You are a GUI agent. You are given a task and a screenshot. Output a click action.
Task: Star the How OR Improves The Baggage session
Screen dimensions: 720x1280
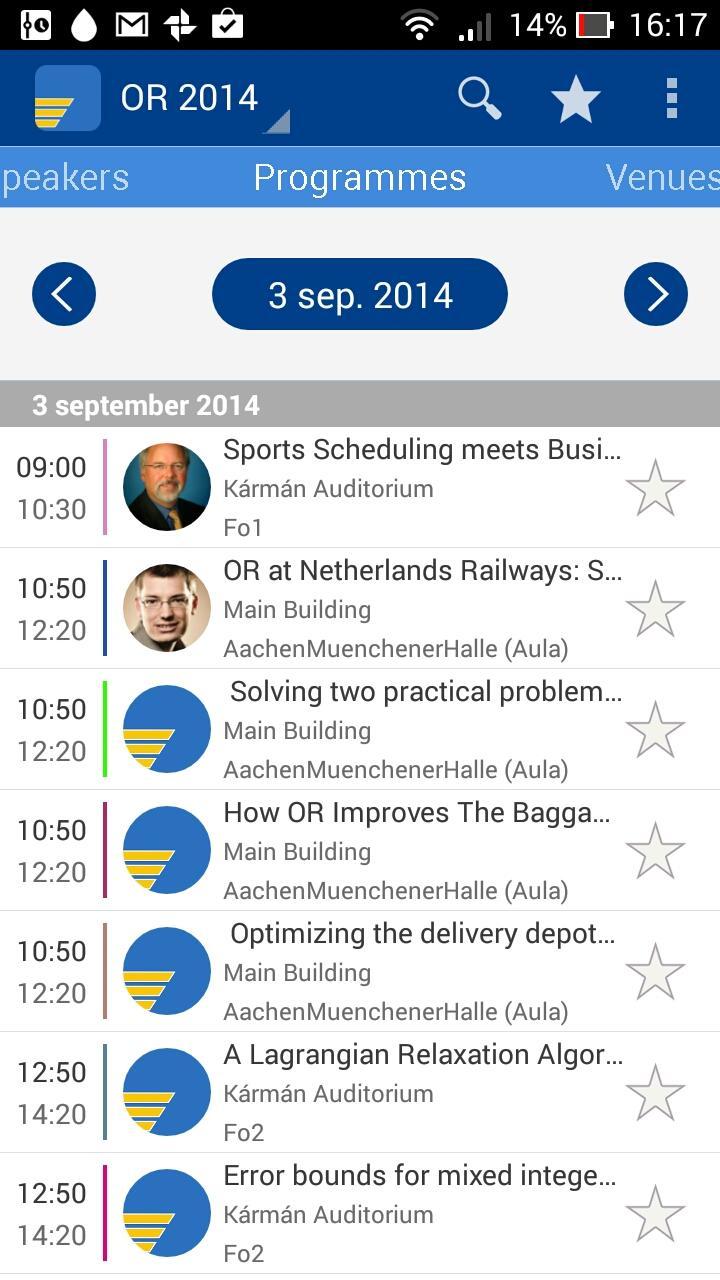(655, 851)
